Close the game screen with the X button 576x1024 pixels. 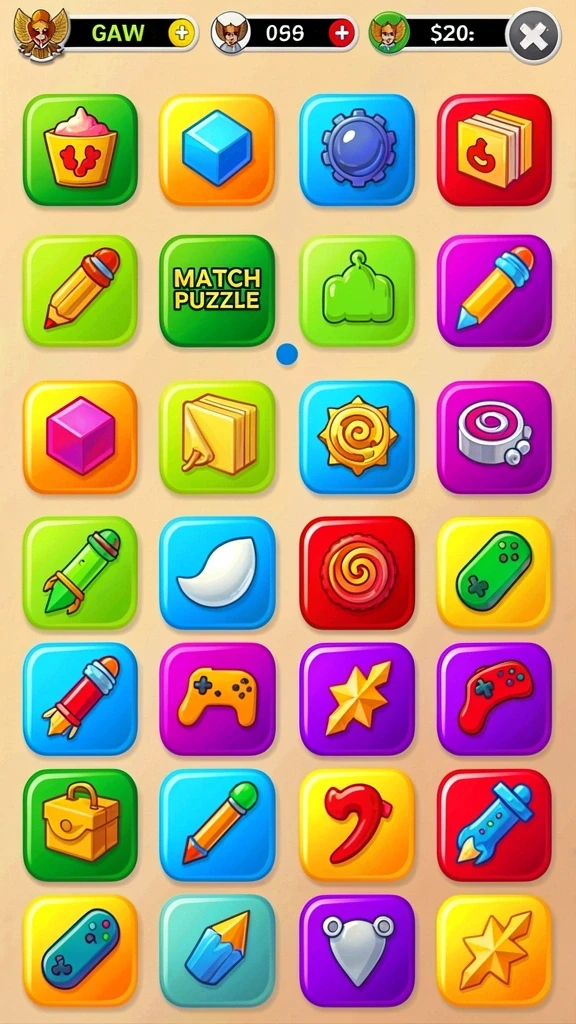tap(534, 35)
